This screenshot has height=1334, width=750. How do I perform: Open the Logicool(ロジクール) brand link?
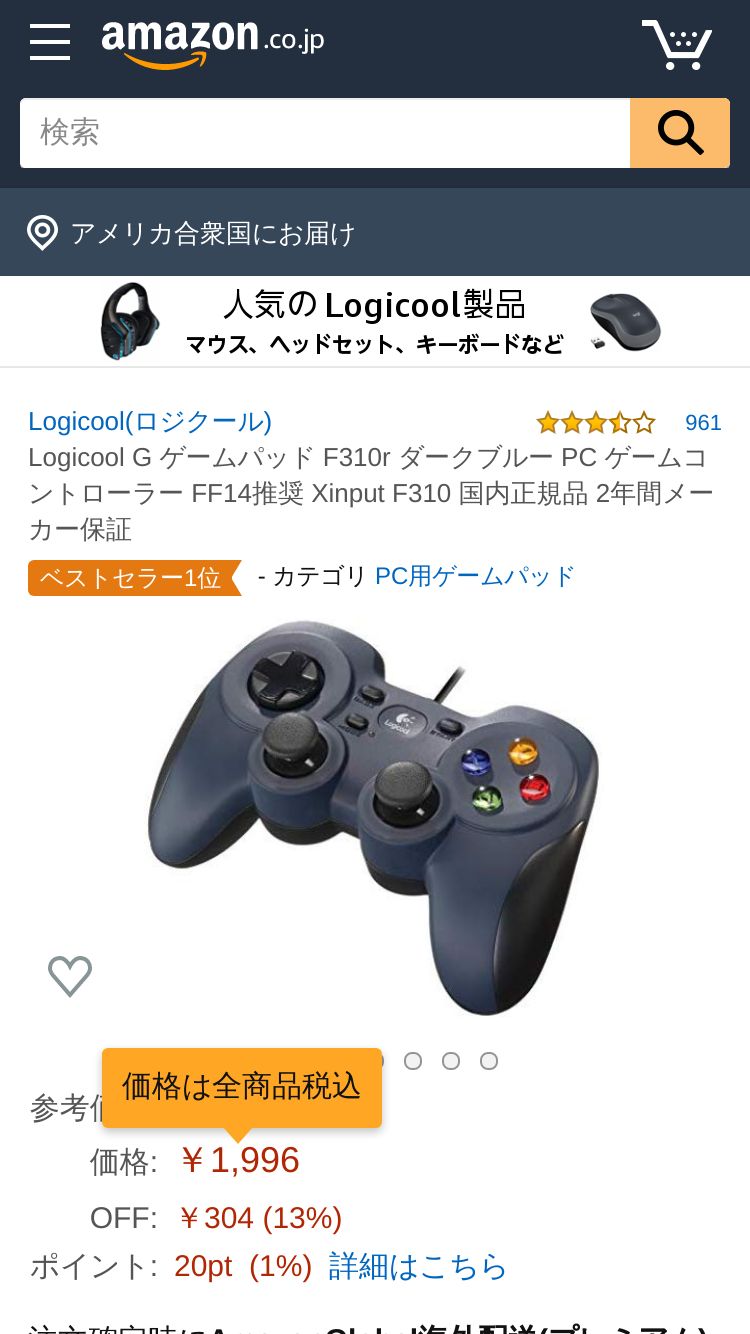[150, 422]
